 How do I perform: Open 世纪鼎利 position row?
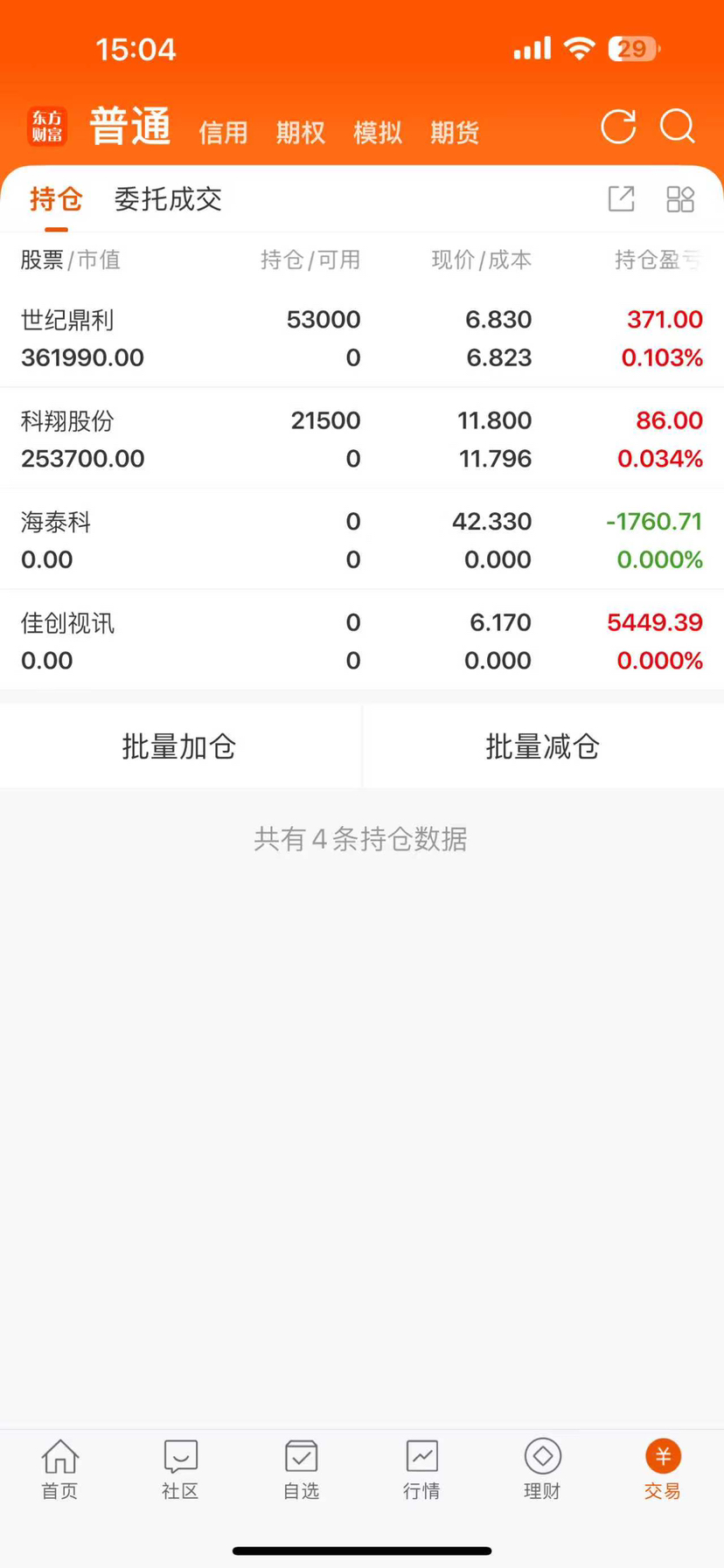(x=362, y=338)
